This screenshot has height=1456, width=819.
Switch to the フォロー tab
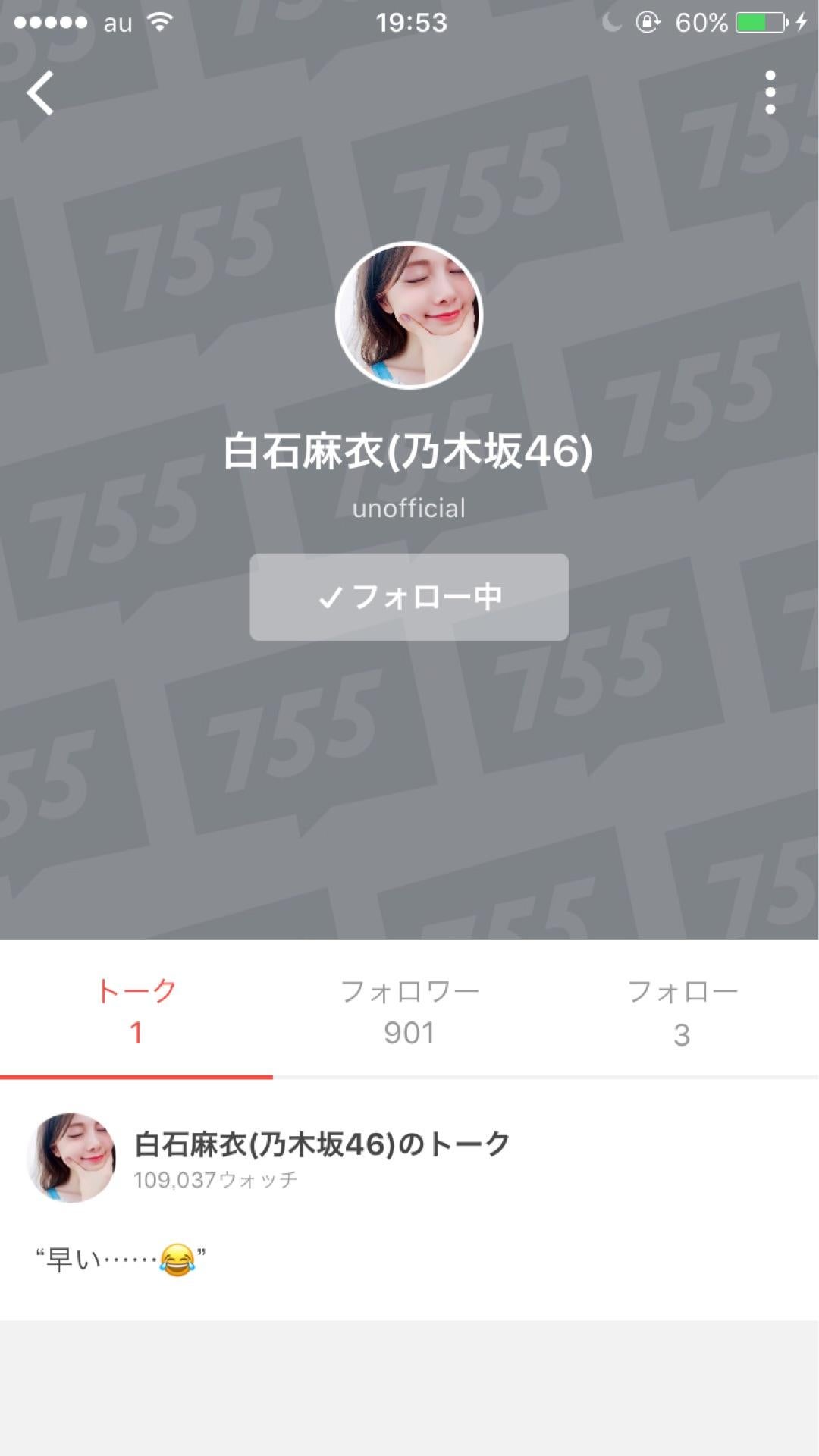682,1009
